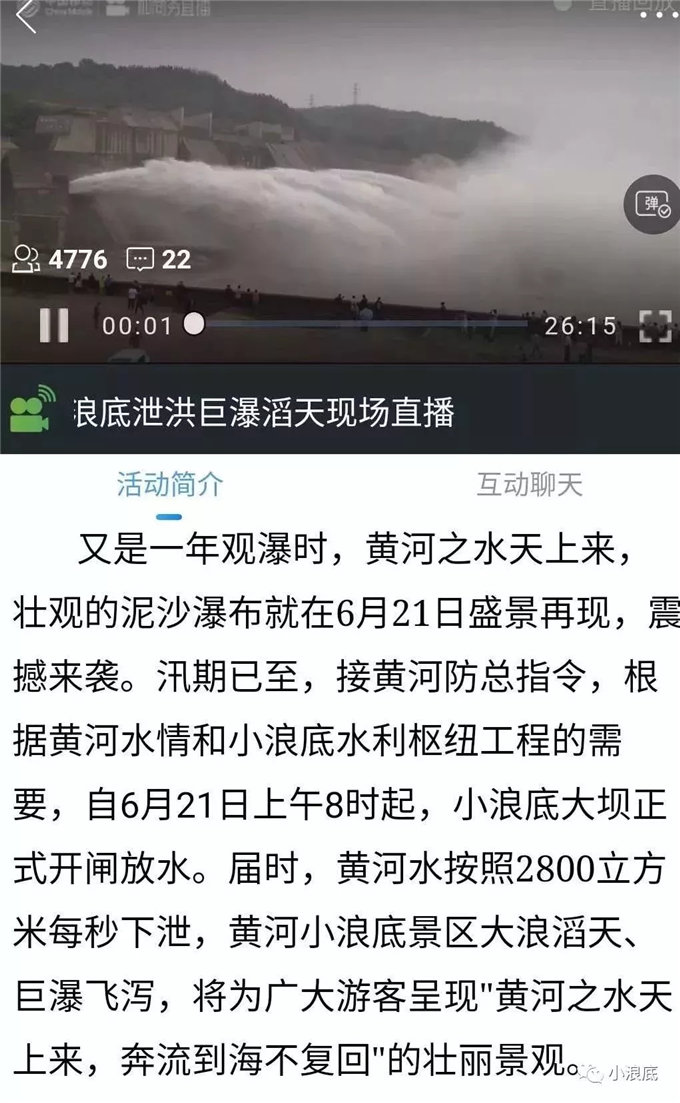The image size is (680, 1103).
Task: Go back using the top-left arrow
Action: click(26, 15)
